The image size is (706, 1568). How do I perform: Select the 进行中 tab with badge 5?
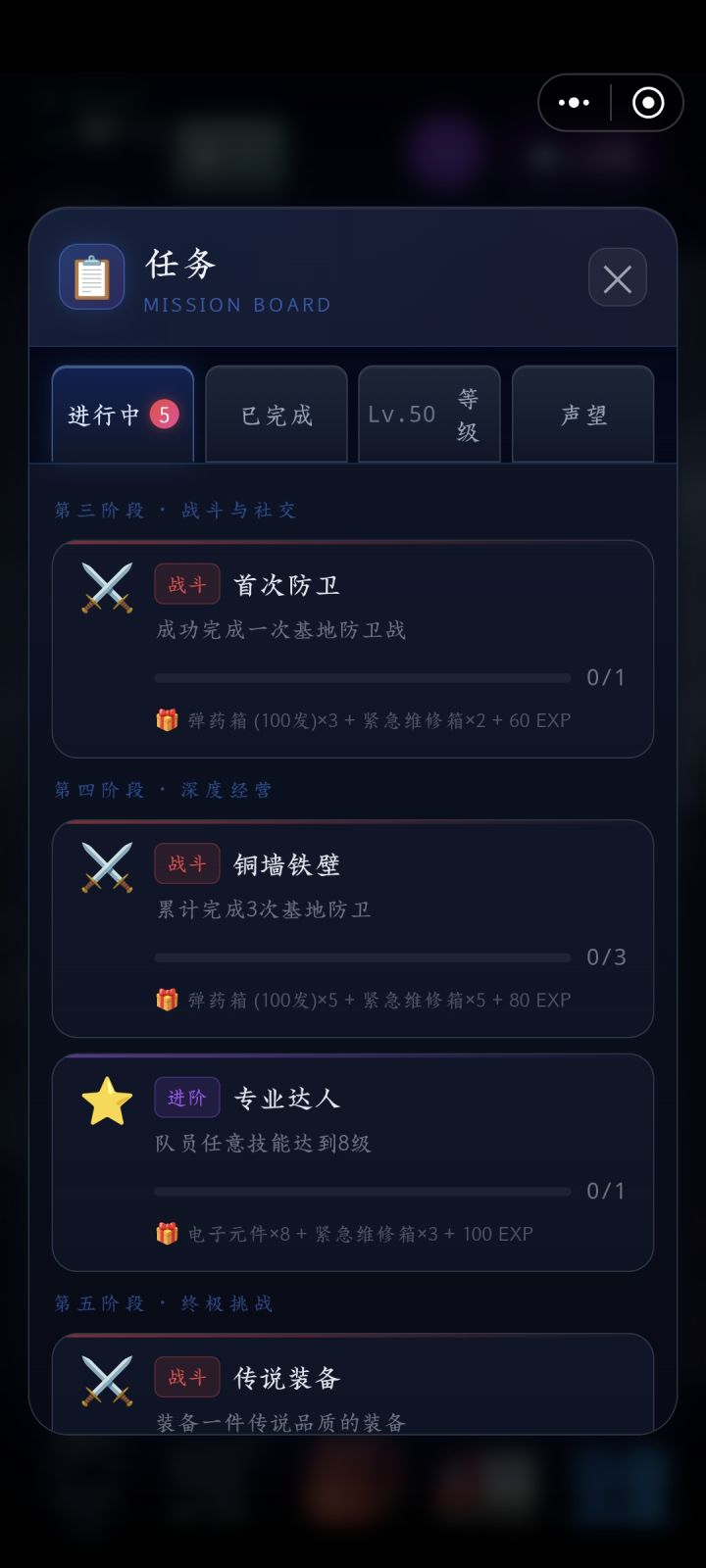tap(122, 415)
